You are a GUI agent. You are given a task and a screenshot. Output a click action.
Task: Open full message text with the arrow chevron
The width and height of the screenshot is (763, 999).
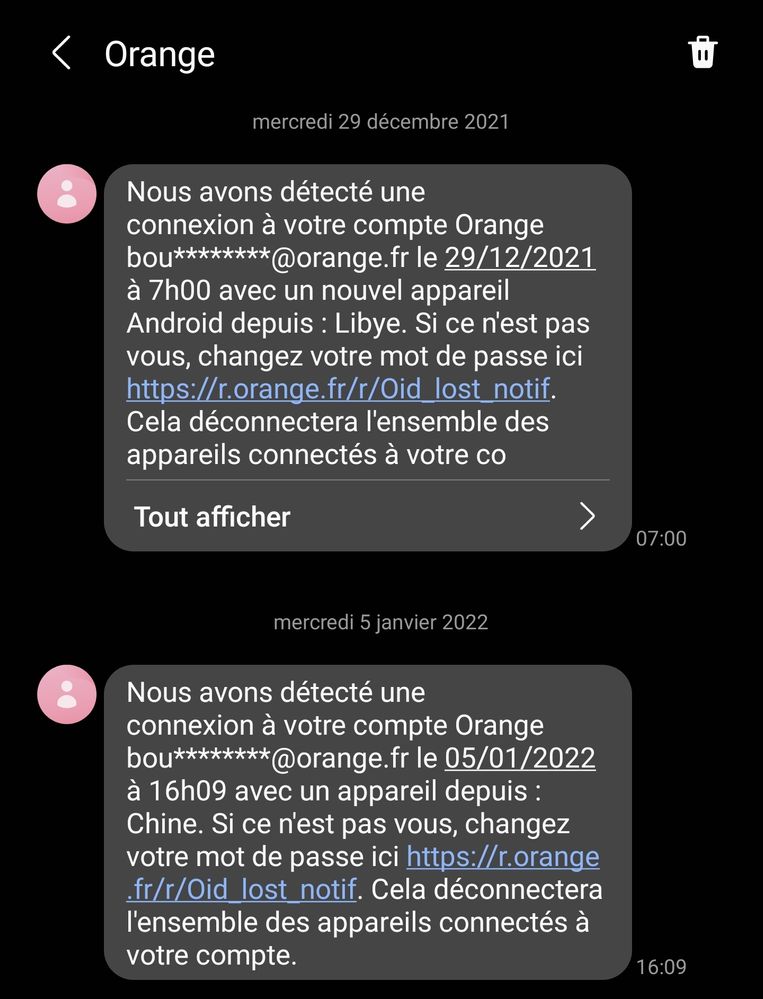588,517
